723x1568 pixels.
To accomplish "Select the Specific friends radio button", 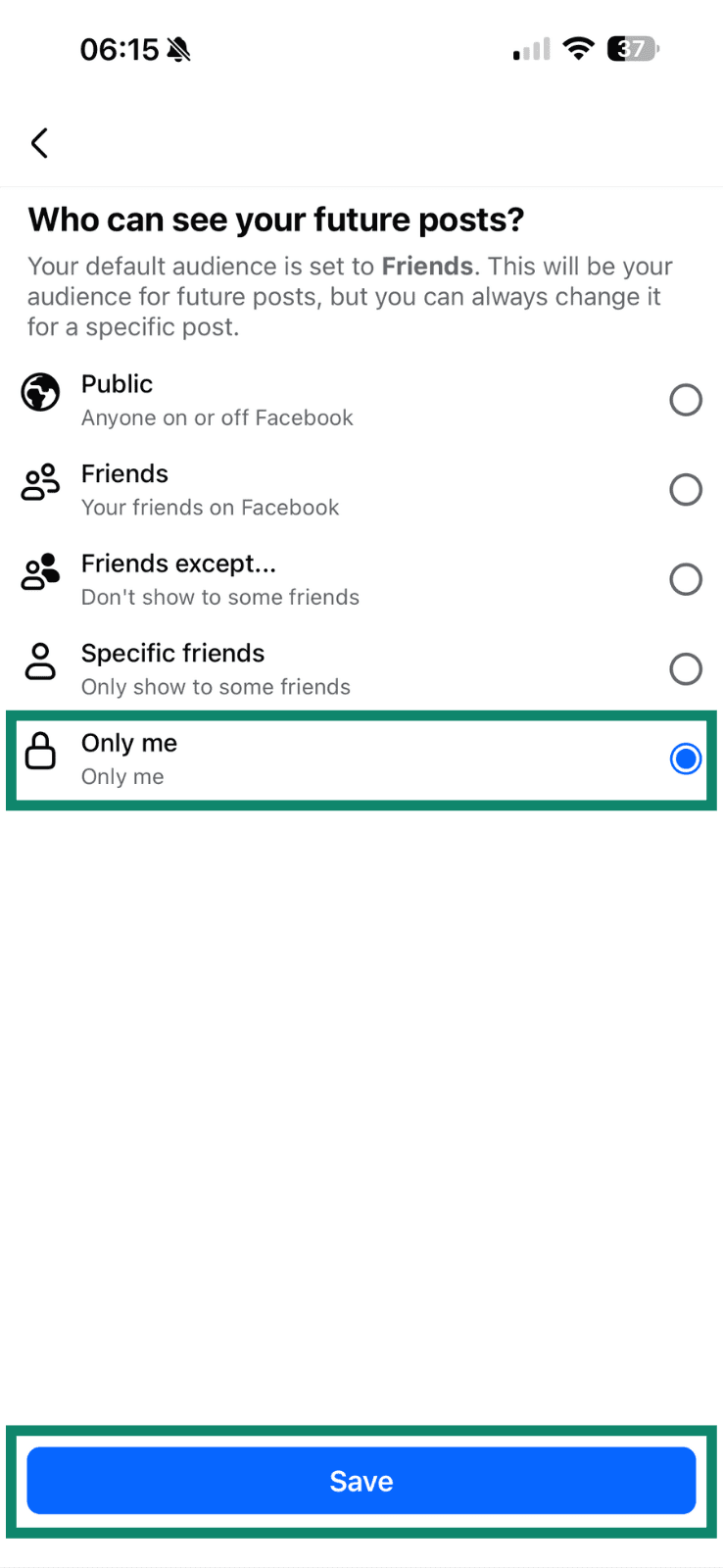I will 686,668.
